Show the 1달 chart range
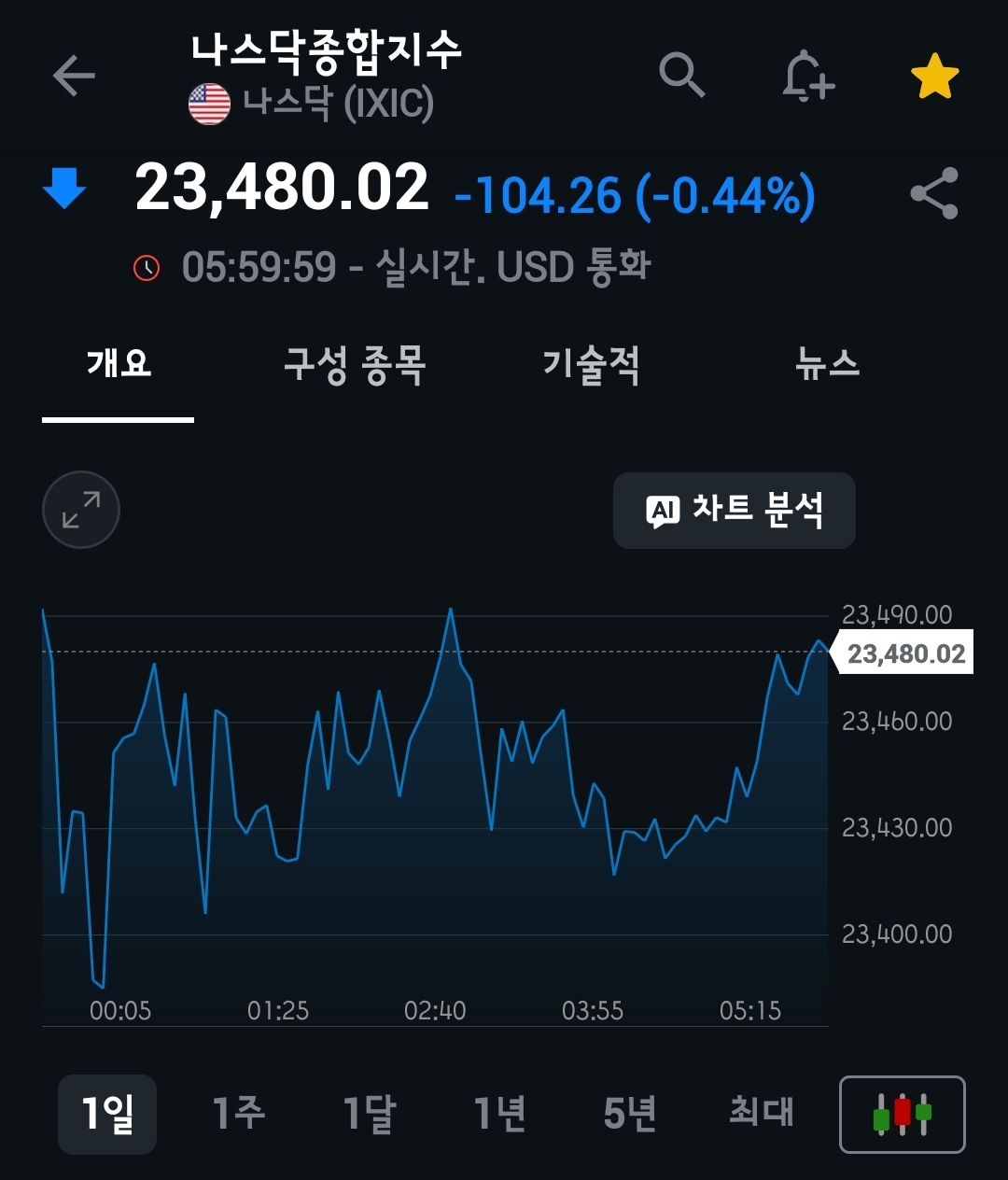 [370, 1114]
